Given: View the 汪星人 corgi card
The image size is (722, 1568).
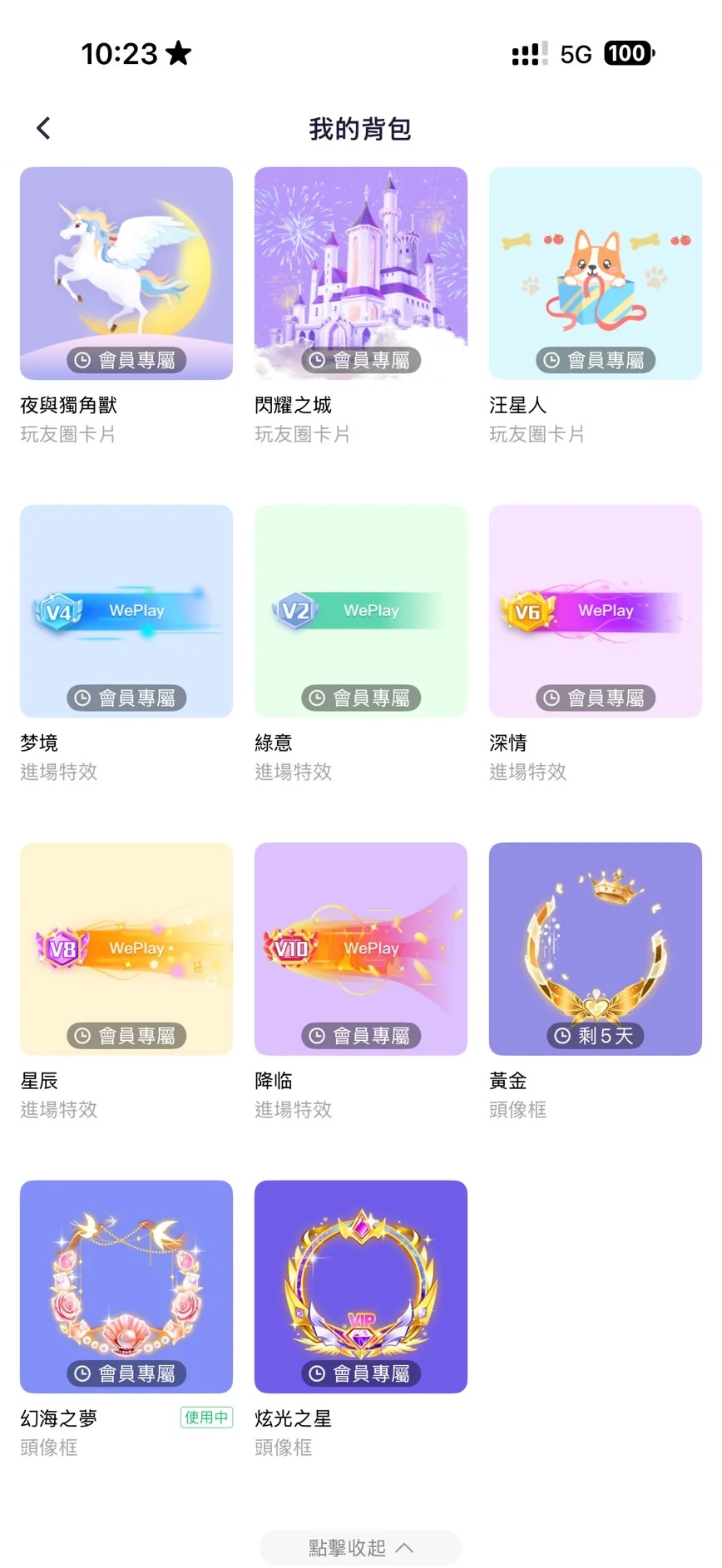Looking at the screenshot, I should (x=595, y=274).
